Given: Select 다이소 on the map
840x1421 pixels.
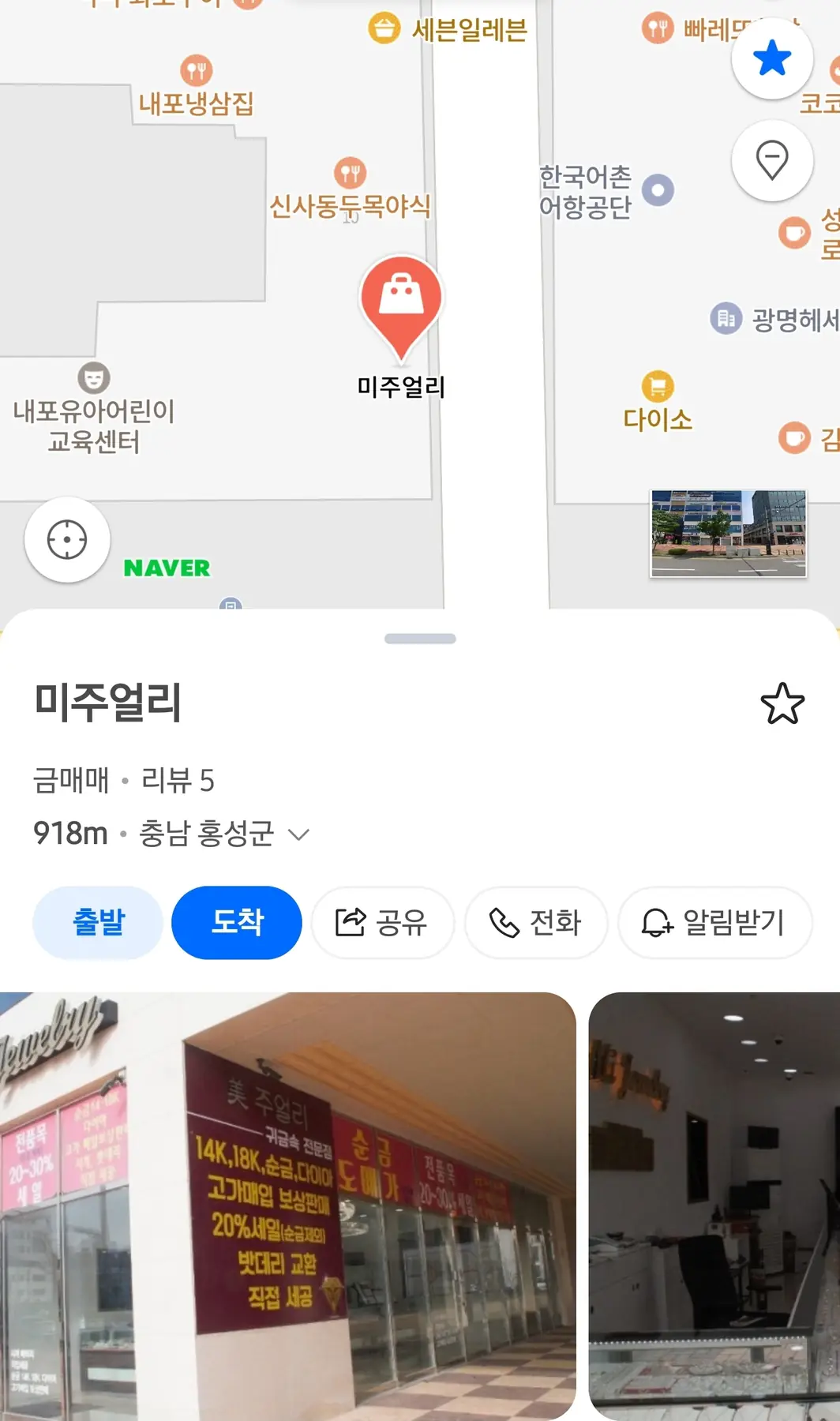Looking at the screenshot, I should pyautogui.click(x=658, y=387).
